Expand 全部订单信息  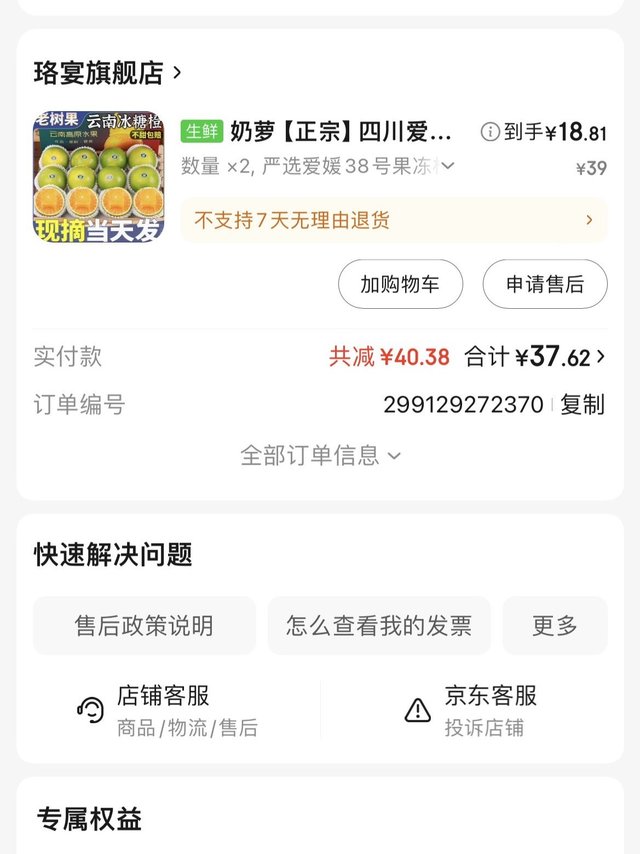[320, 455]
